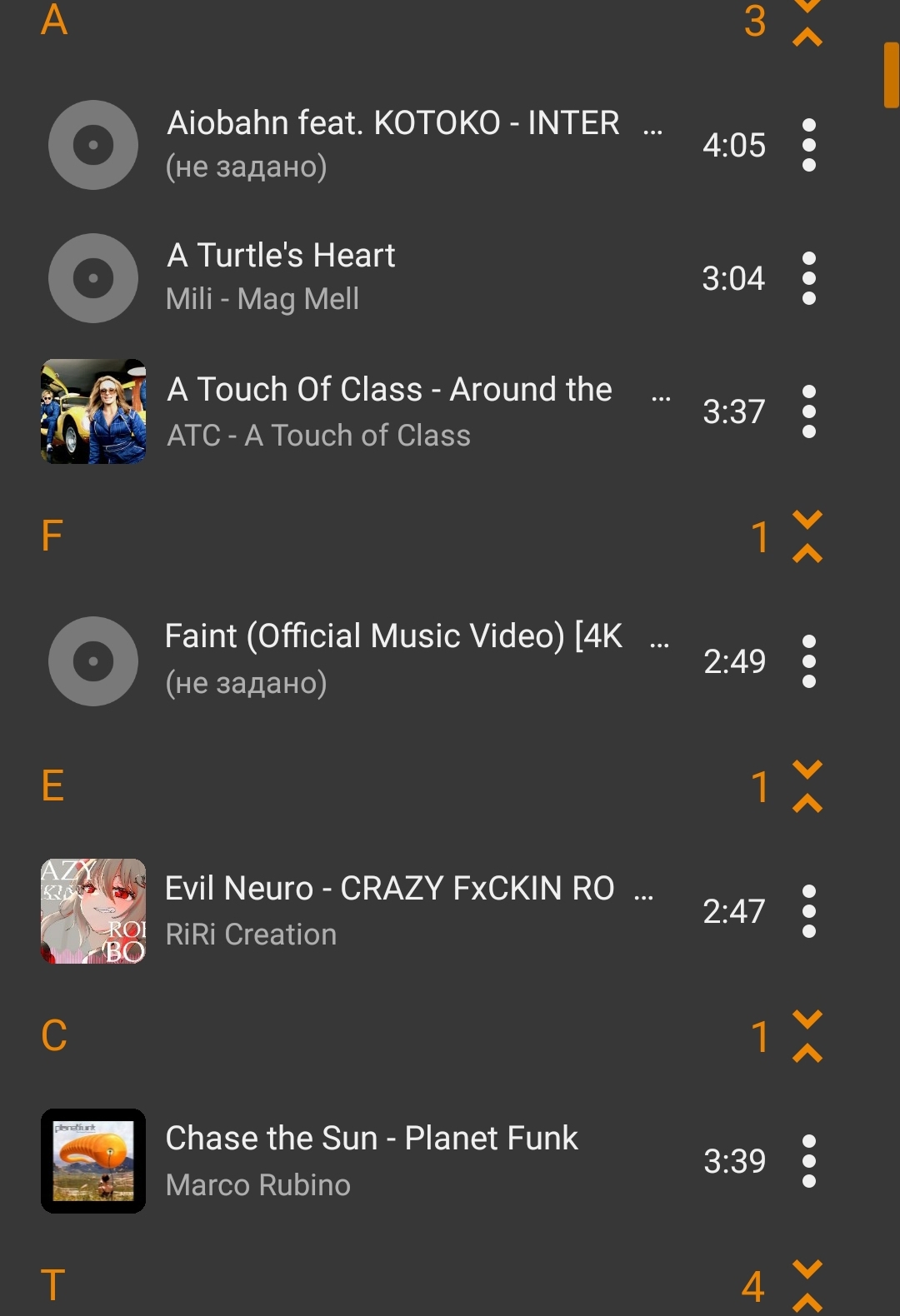Open options for A Turtle's Heart
Viewport: 900px width, 1316px height.
(808, 278)
